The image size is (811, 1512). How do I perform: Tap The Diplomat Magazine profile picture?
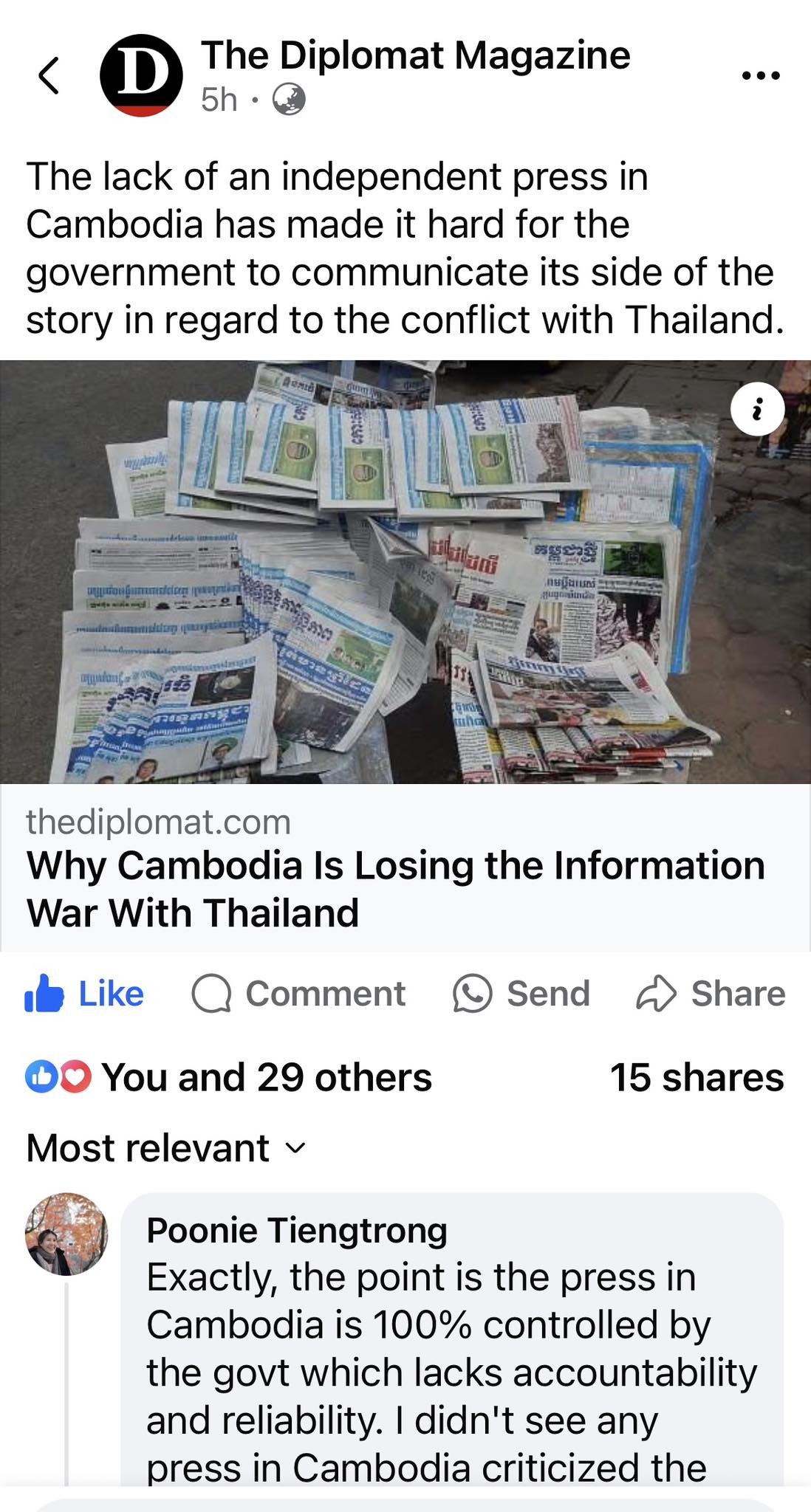click(141, 75)
